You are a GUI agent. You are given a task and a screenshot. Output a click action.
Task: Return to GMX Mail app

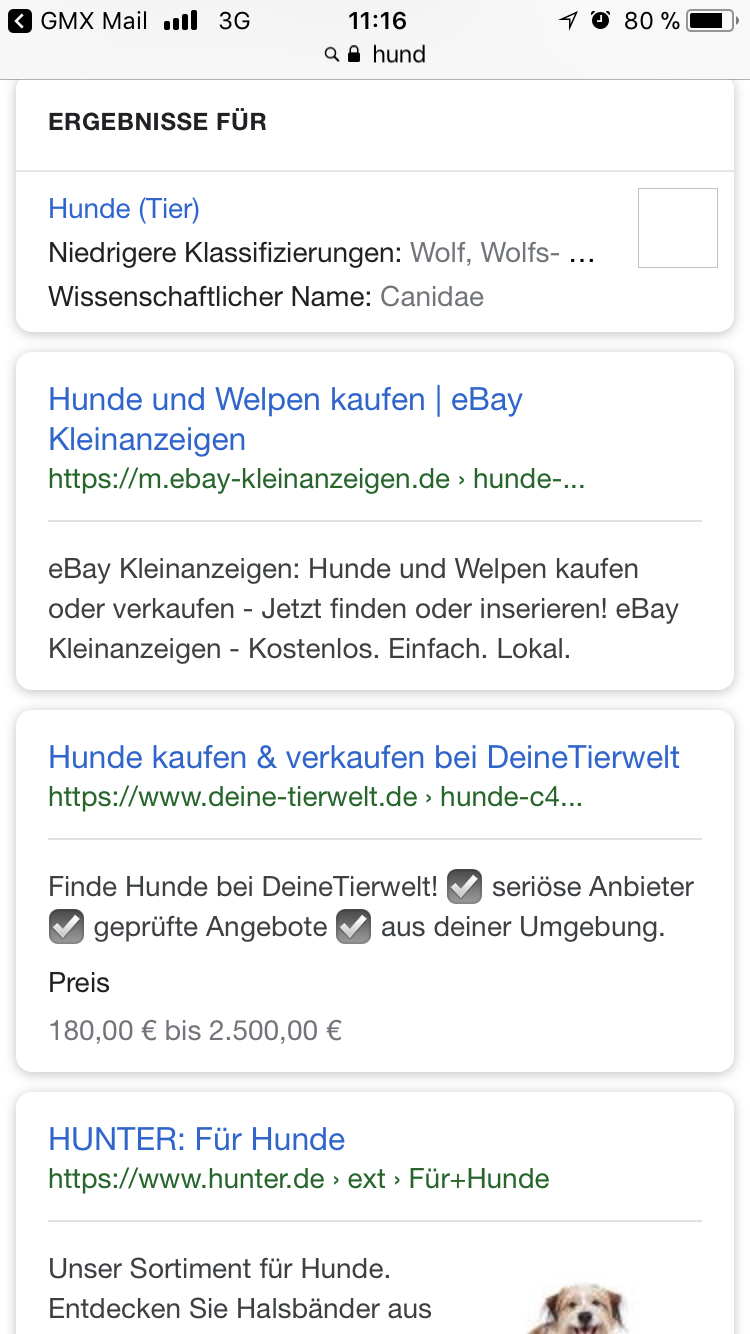(78, 20)
